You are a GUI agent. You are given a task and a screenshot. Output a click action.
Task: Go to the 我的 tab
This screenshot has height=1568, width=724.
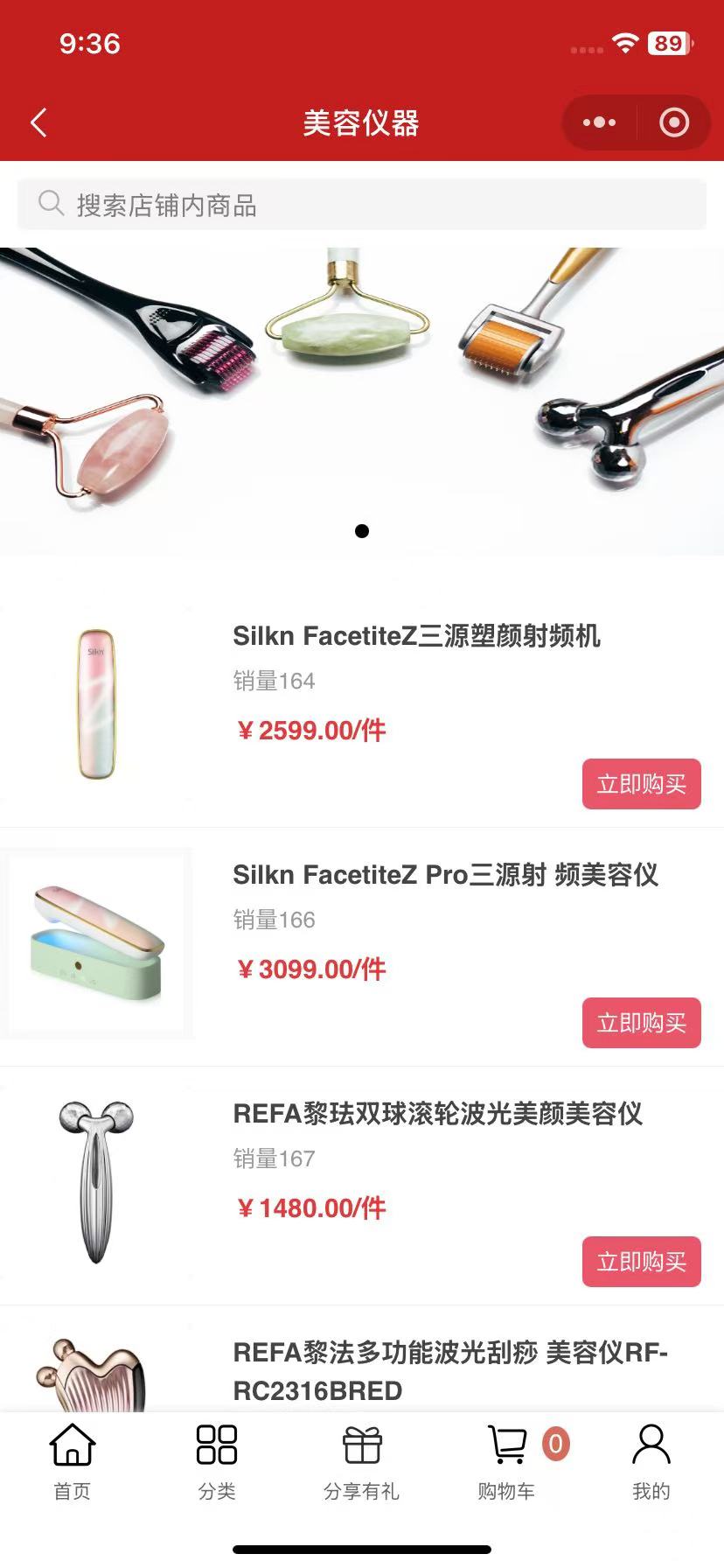(x=651, y=1461)
